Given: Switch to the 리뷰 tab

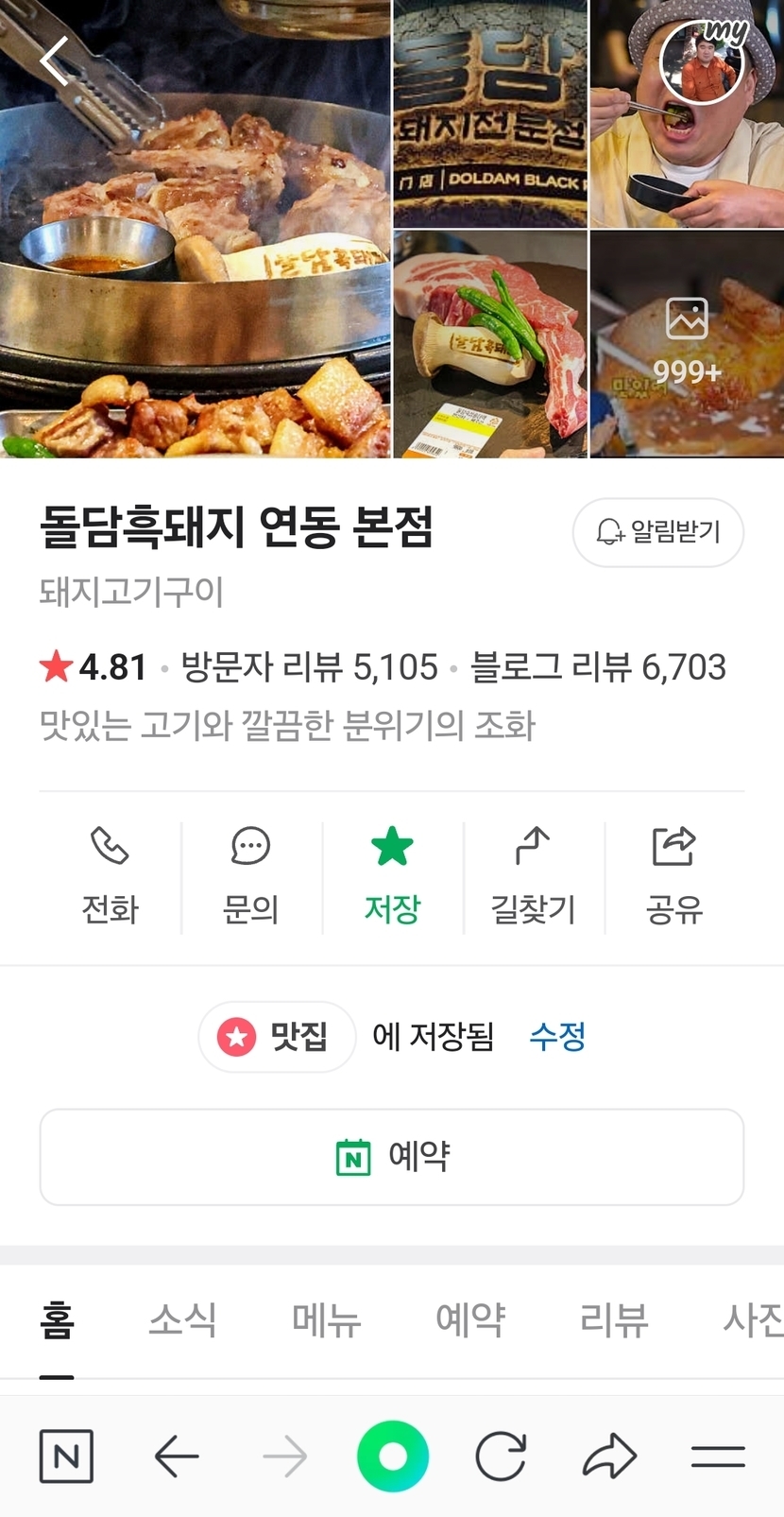Looking at the screenshot, I should point(614,1319).
